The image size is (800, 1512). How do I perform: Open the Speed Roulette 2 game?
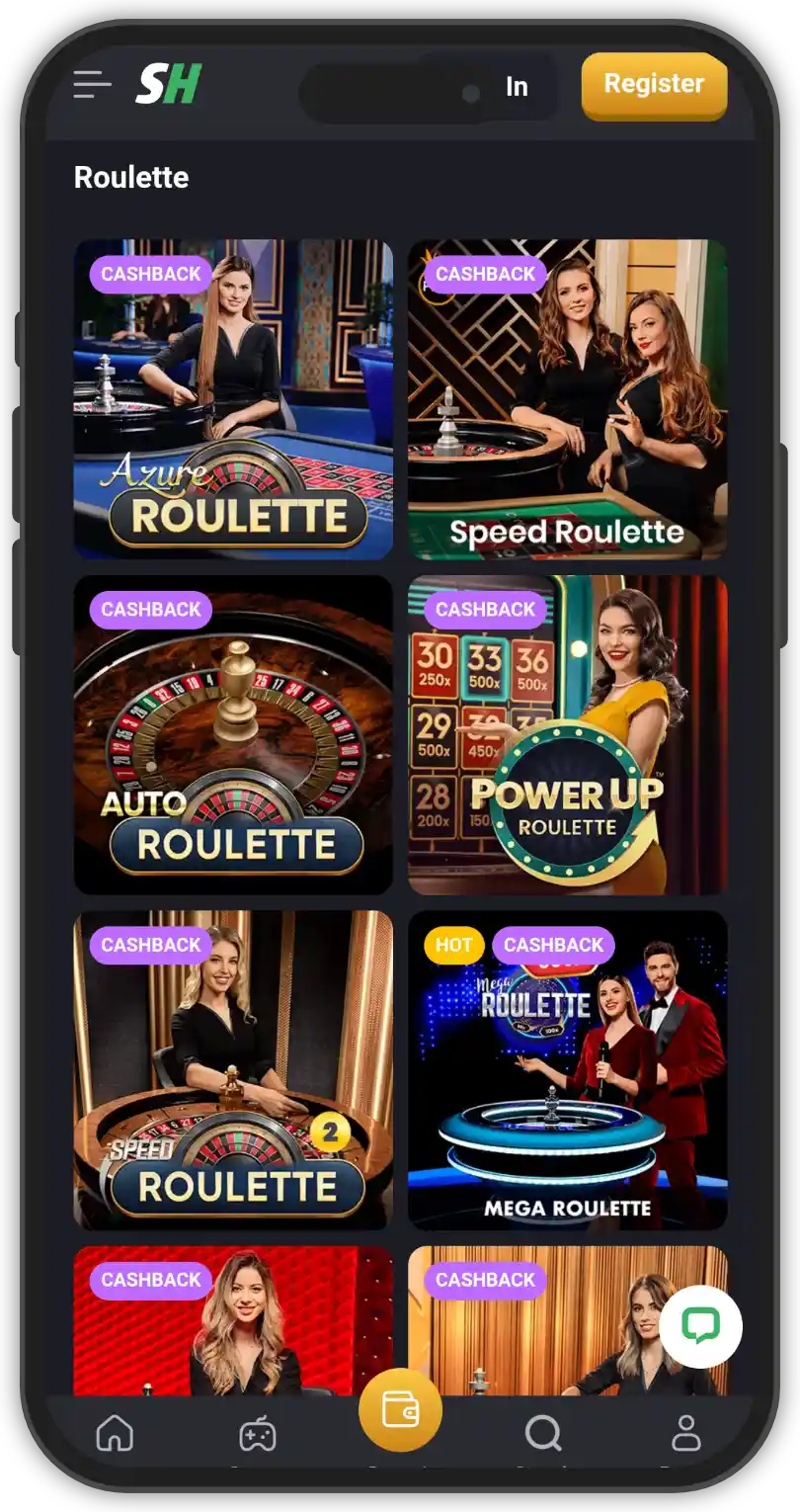(233, 1069)
